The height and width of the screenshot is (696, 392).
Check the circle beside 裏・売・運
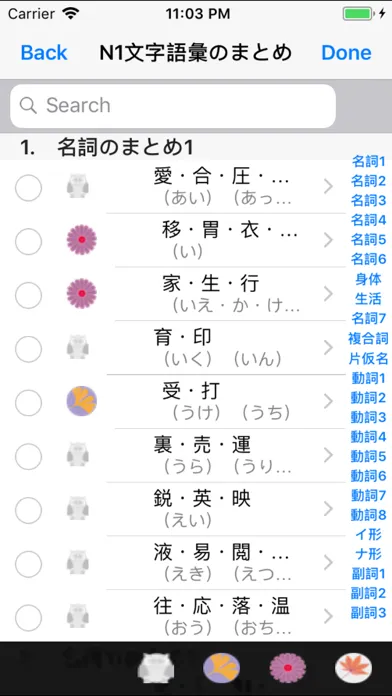coord(28,456)
